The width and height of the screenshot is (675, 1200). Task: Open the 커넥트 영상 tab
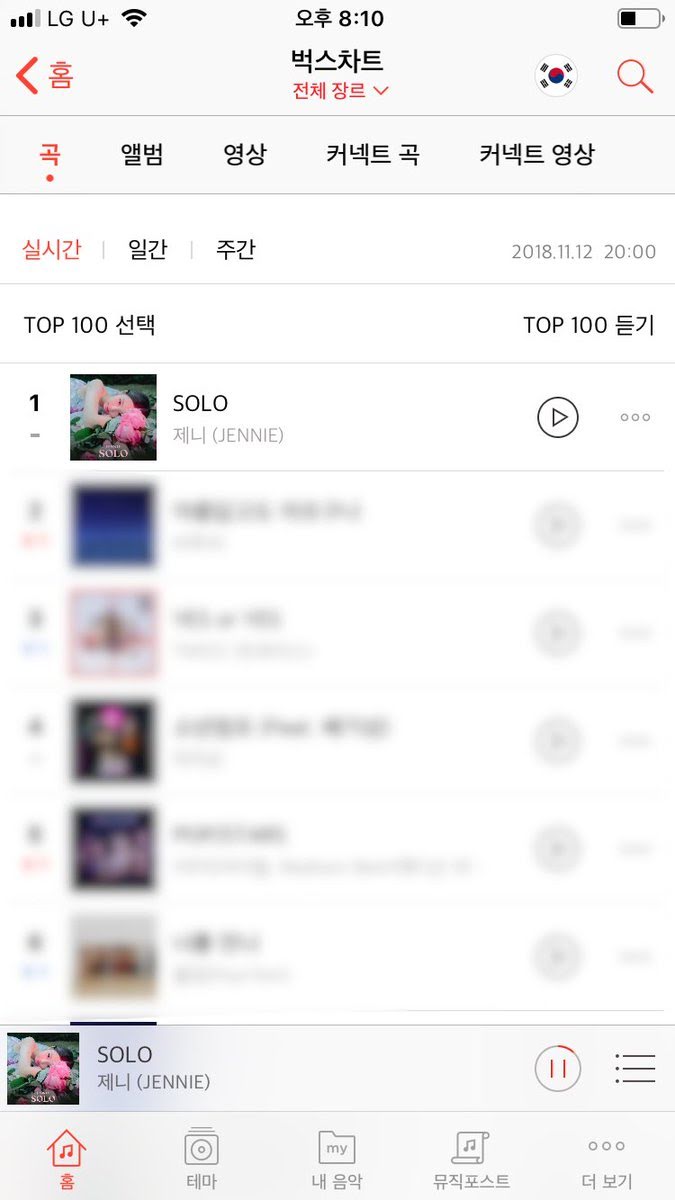(x=536, y=154)
